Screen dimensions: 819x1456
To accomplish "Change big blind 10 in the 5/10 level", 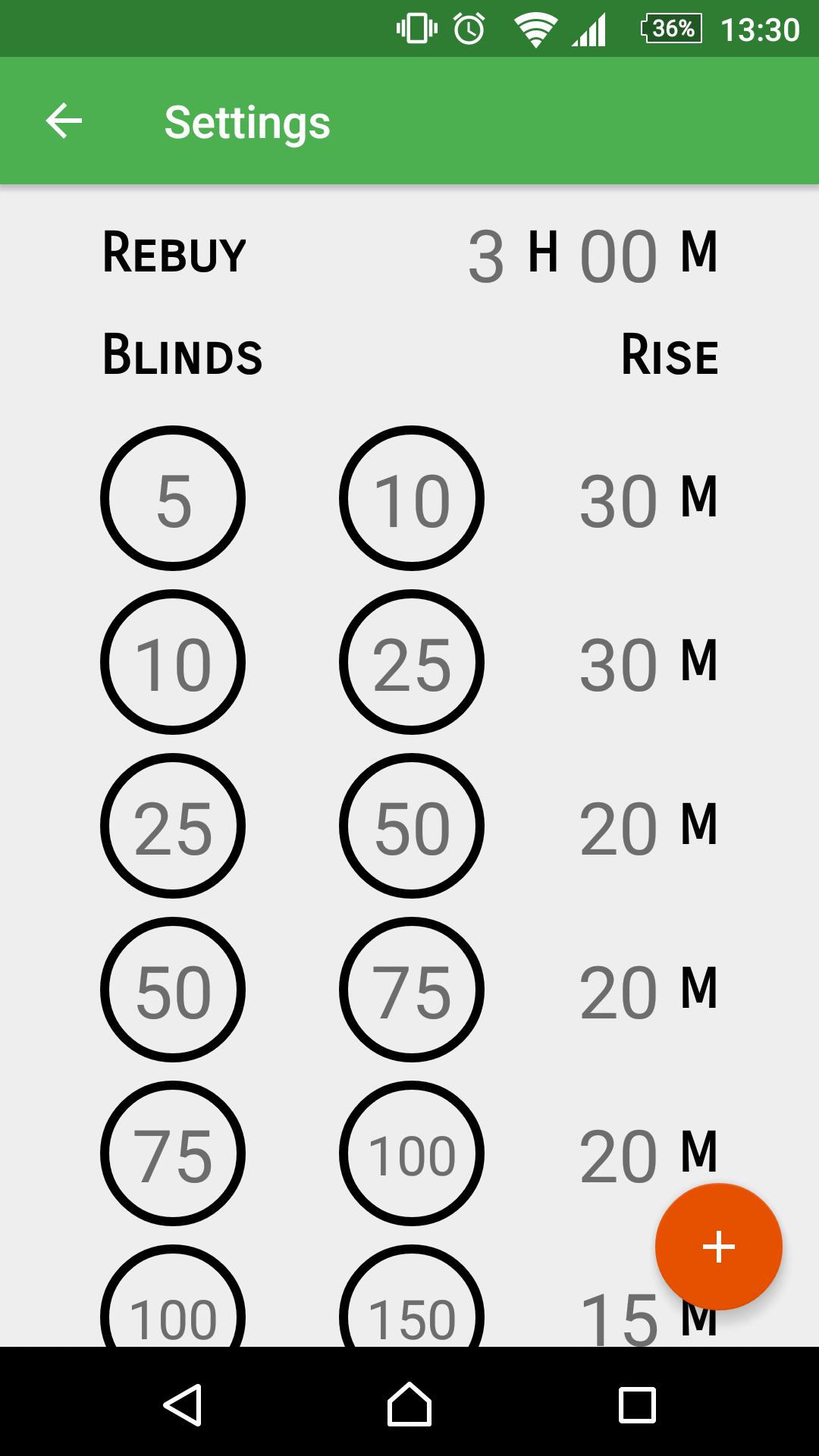I will pos(412,498).
